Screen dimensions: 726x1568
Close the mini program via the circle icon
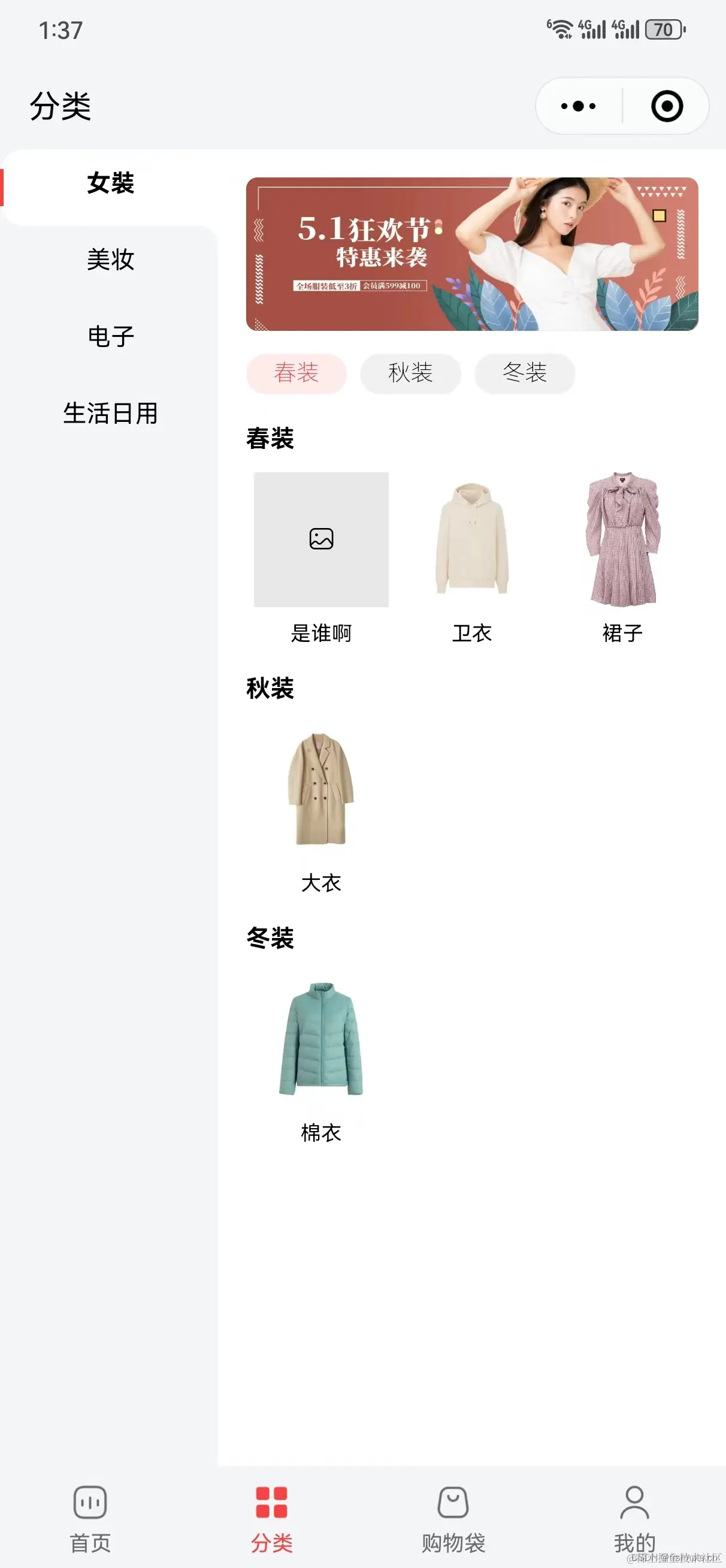(x=667, y=107)
